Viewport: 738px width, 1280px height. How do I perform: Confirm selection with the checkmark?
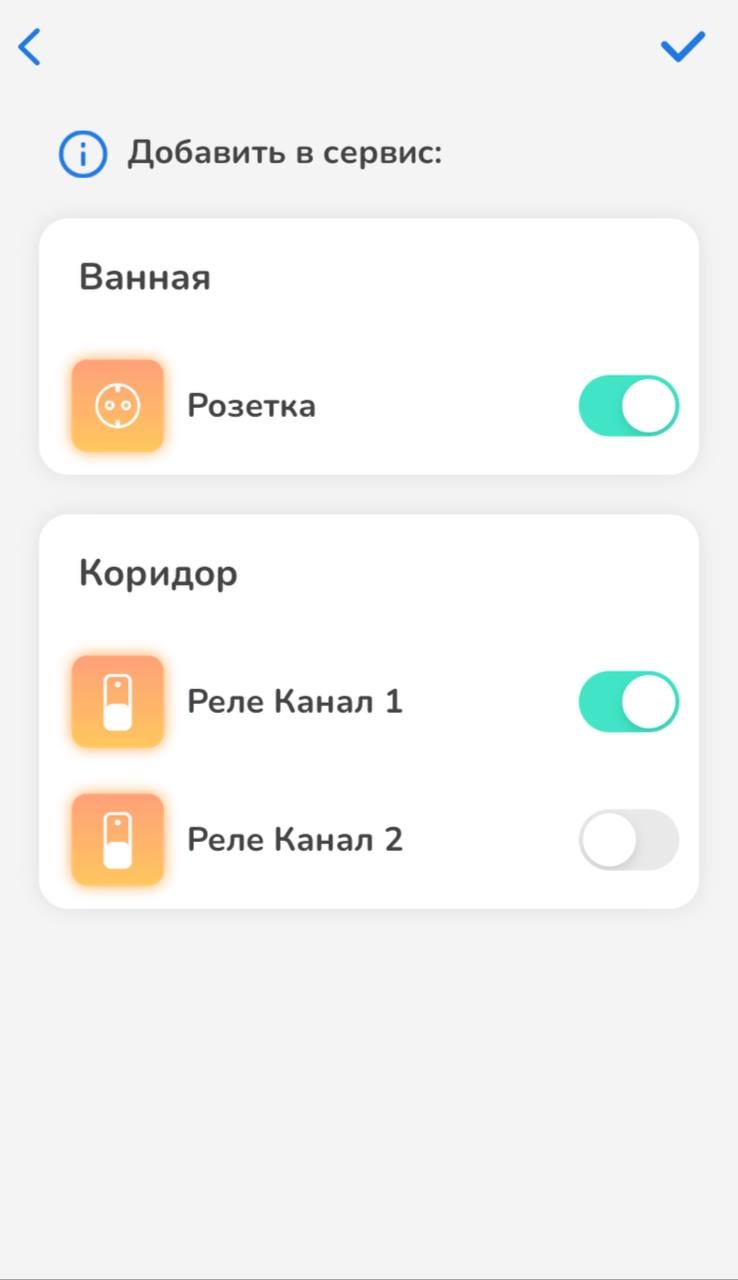pos(683,46)
